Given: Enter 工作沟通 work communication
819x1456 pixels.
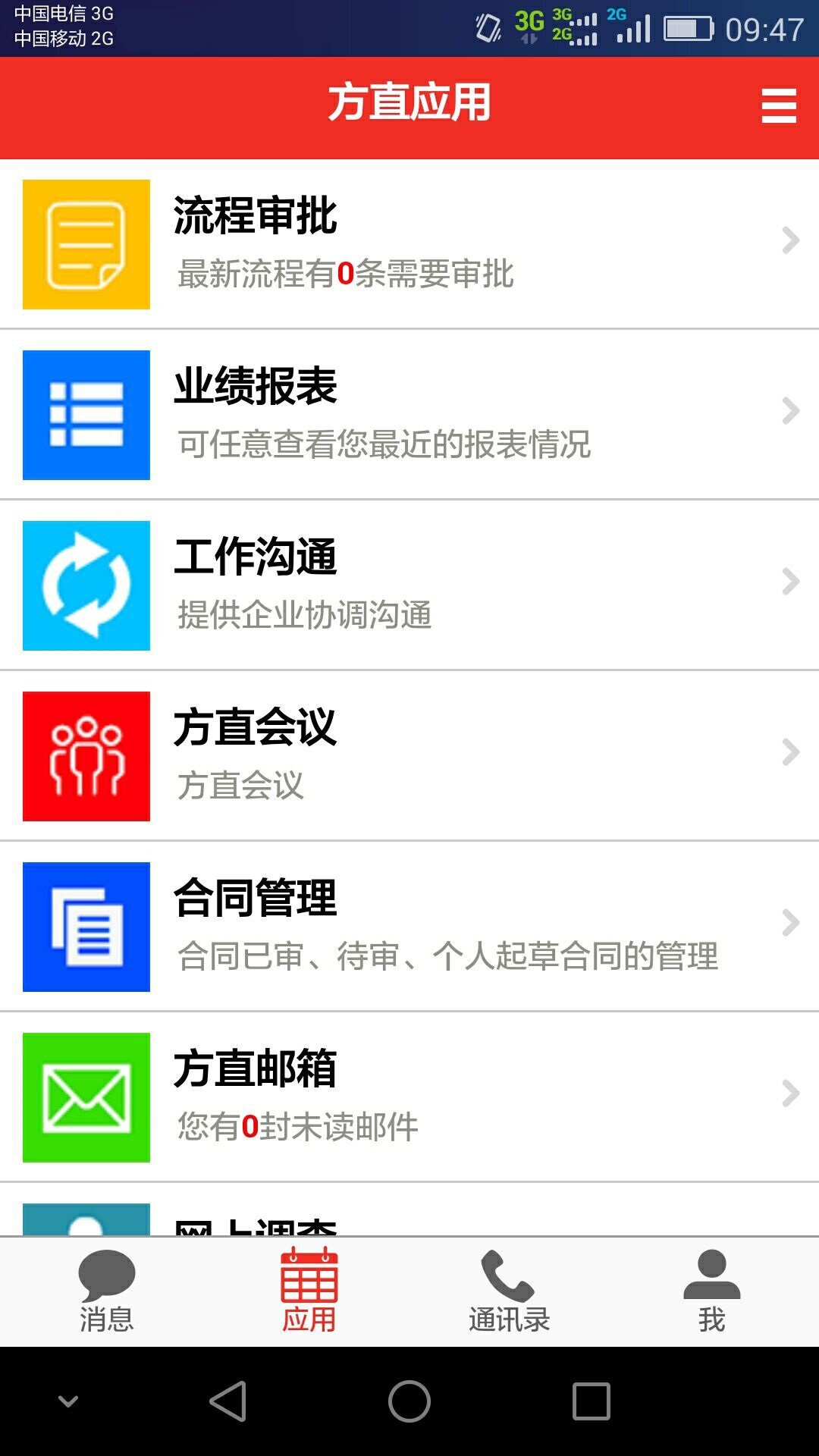Looking at the screenshot, I should (409, 585).
